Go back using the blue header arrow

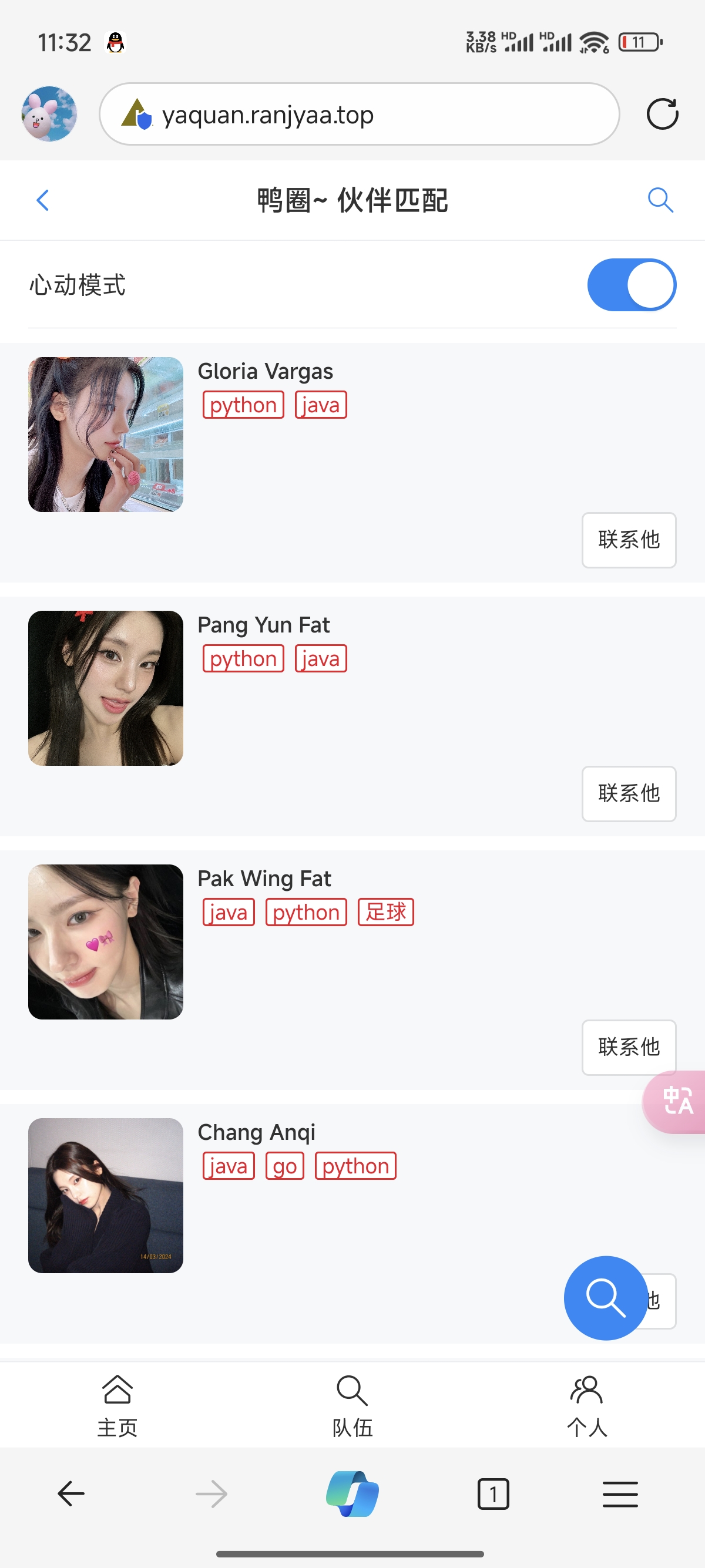click(x=43, y=200)
